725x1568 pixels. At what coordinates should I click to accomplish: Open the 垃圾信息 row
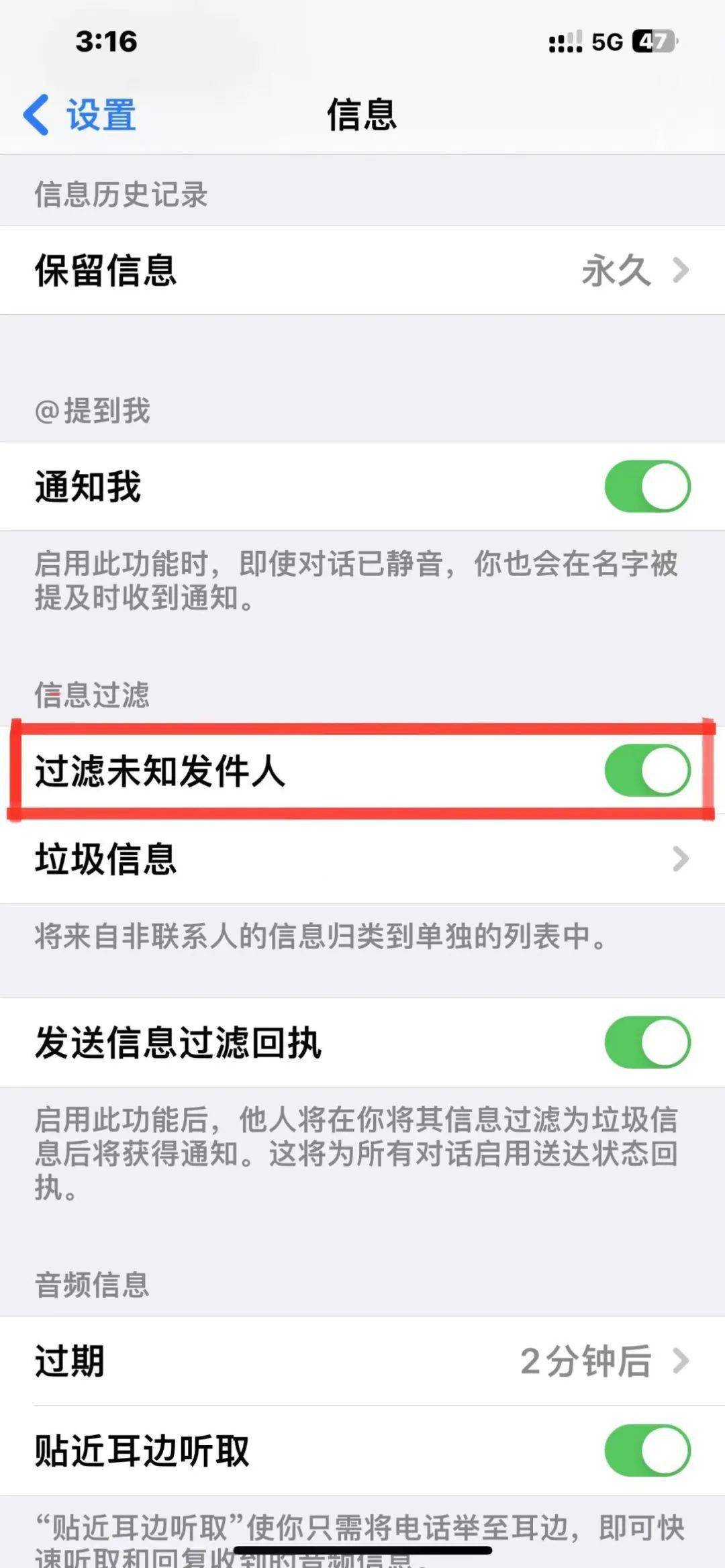click(x=362, y=859)
